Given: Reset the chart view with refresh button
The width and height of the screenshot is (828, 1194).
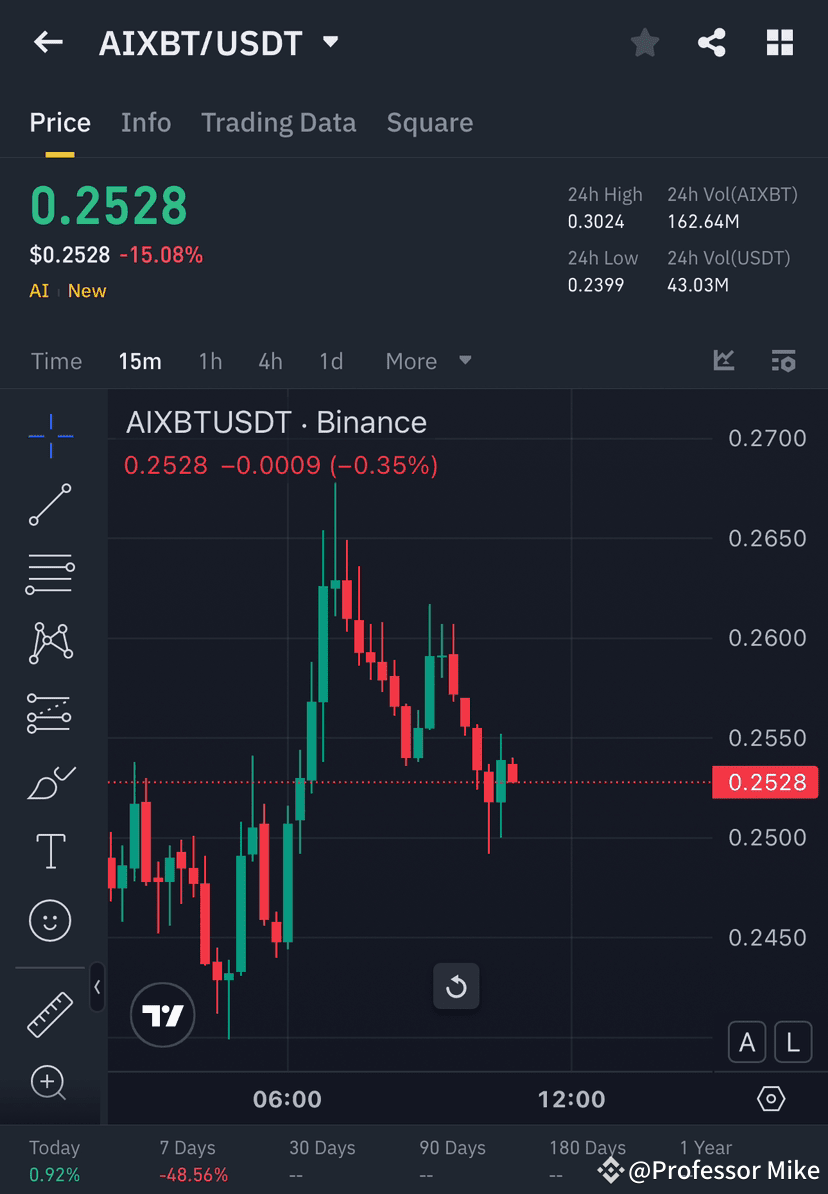Looking at the screenshot, I should (456, 987).
